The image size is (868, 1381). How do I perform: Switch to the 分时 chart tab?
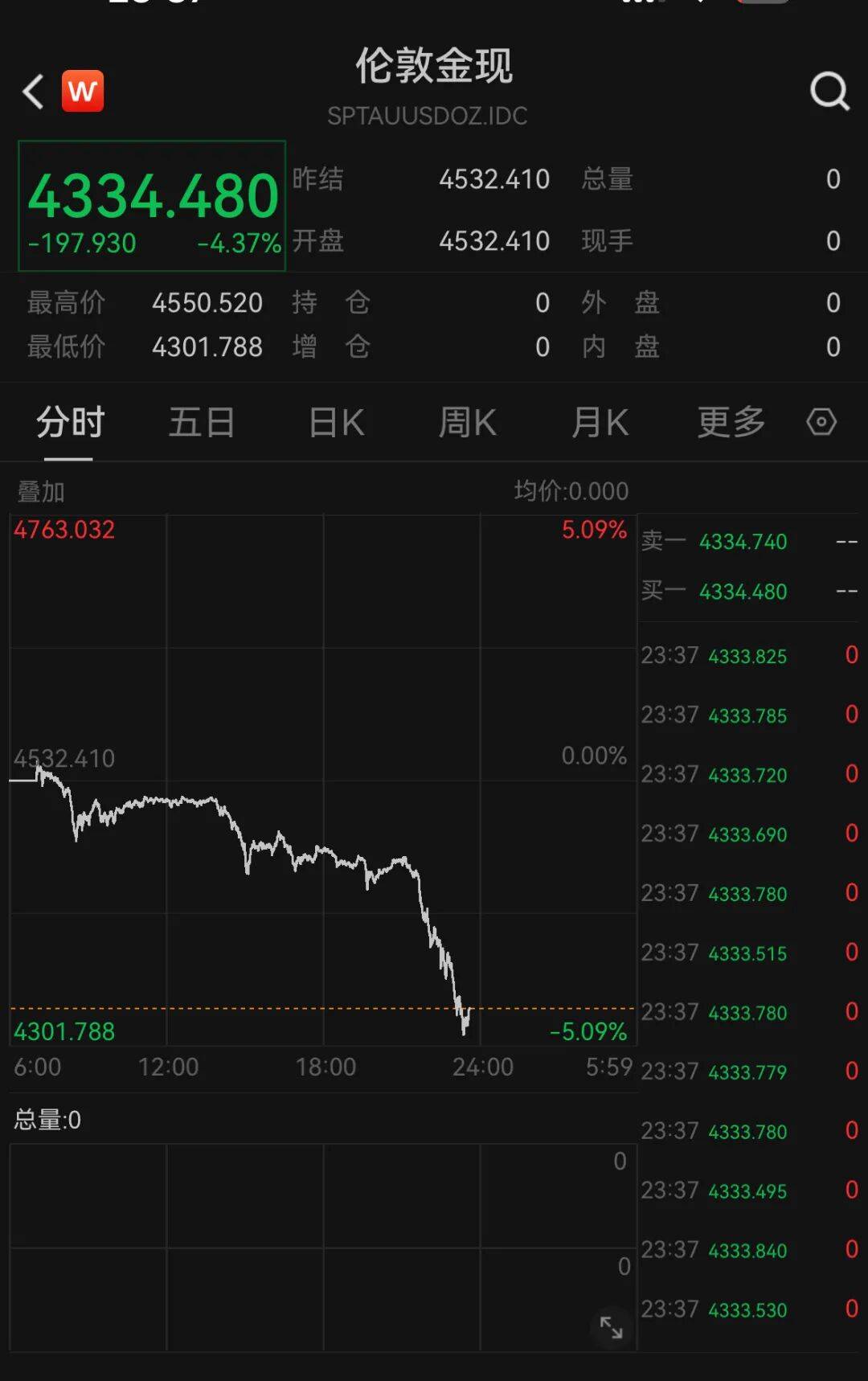click(70, 422)
